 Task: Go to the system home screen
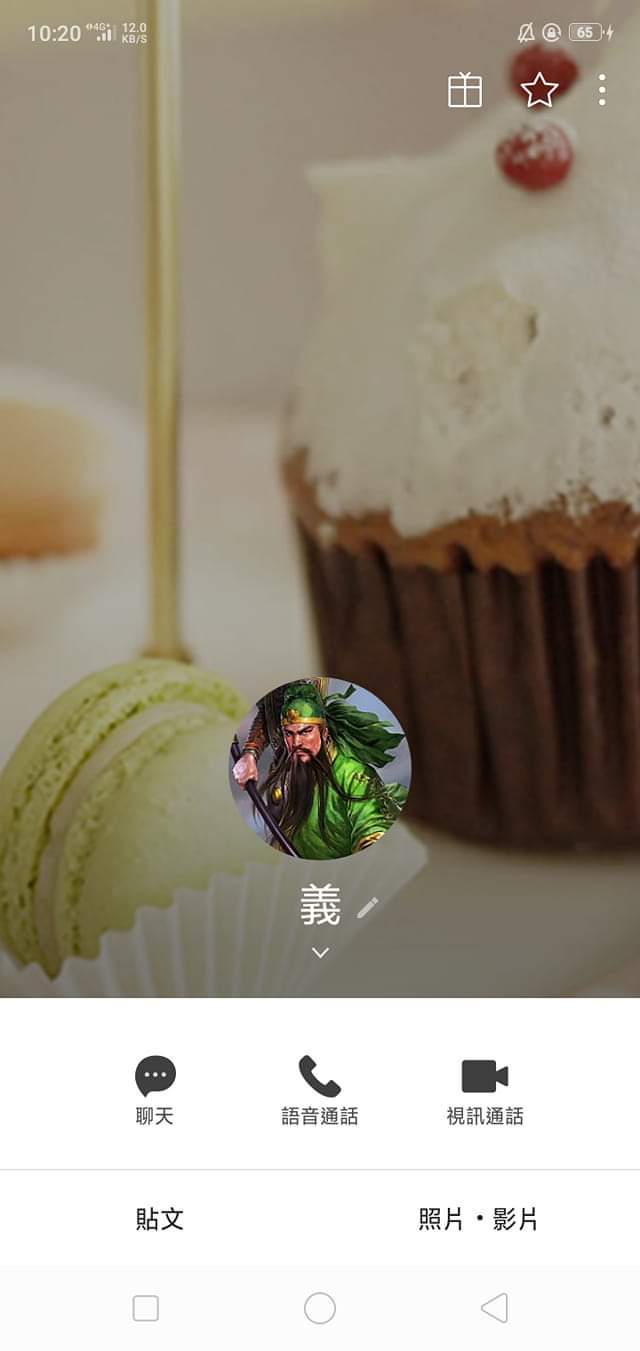click(x=320, y=1308)
